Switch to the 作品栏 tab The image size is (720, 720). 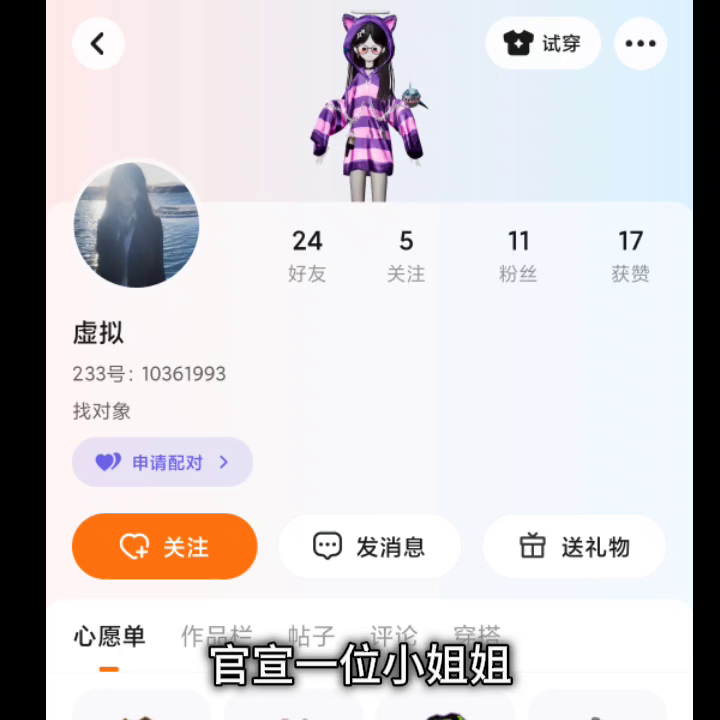point(217,637)
